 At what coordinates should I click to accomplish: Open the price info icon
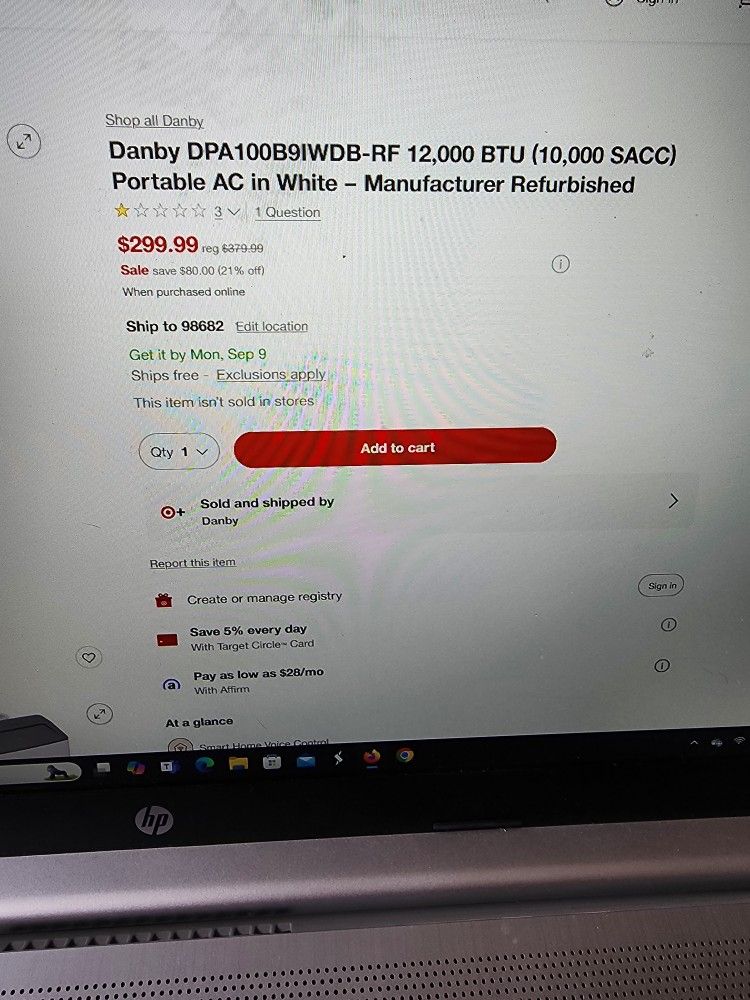[560, 263]
